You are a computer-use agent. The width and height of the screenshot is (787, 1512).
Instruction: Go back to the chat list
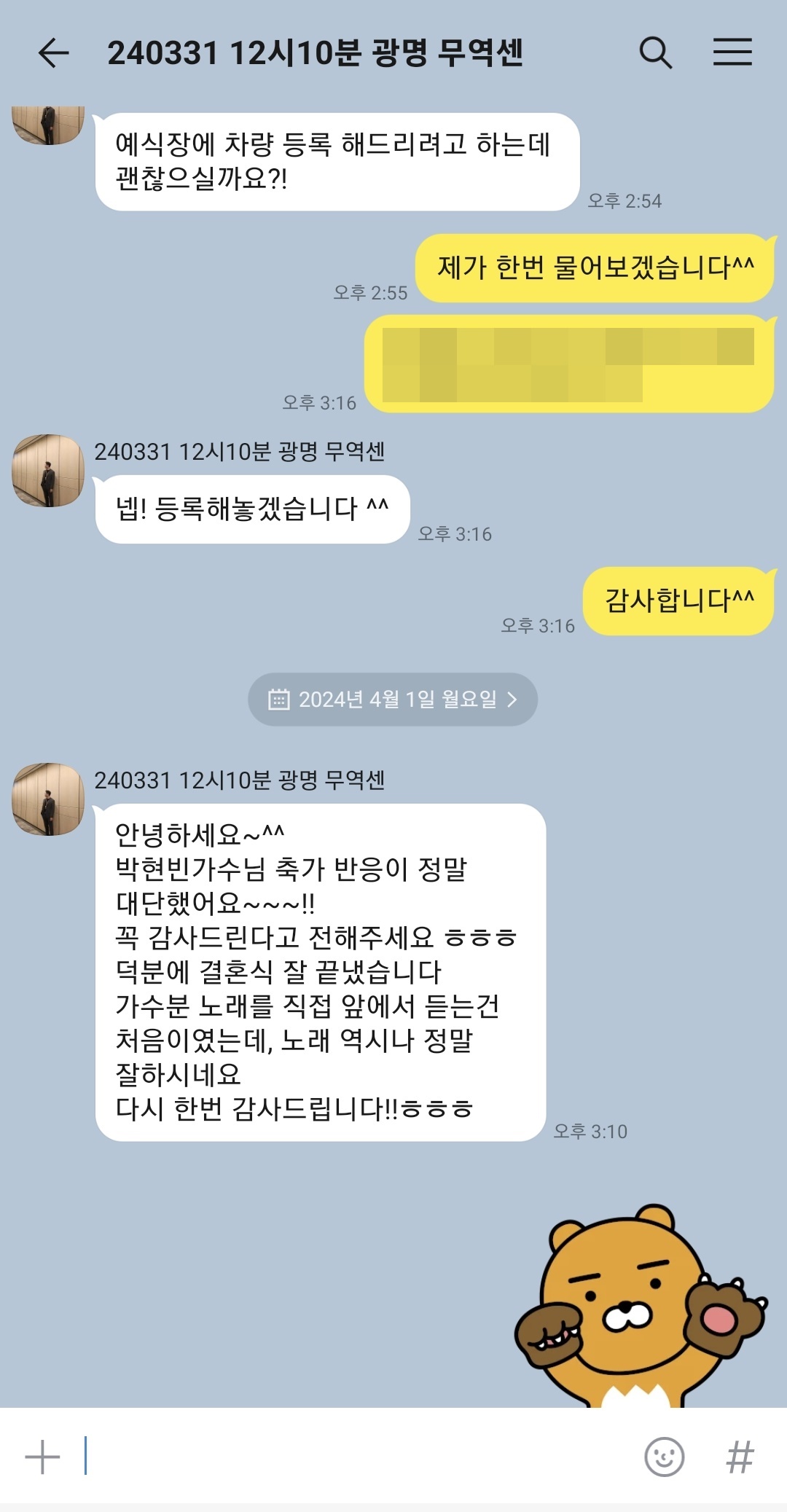click(x=53, y=52)
